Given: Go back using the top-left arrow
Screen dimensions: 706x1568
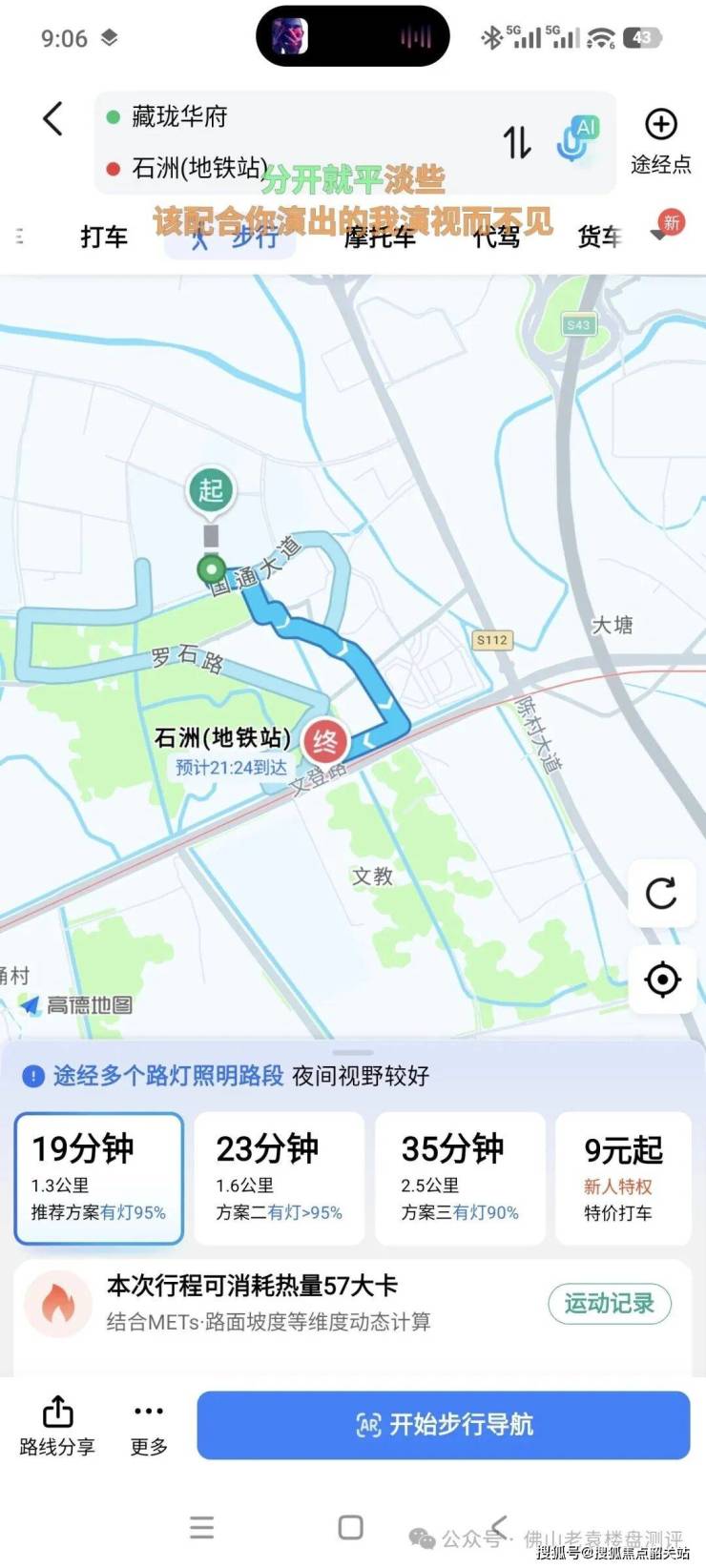Looking at the screenshot, I should [x=53, y=119].
